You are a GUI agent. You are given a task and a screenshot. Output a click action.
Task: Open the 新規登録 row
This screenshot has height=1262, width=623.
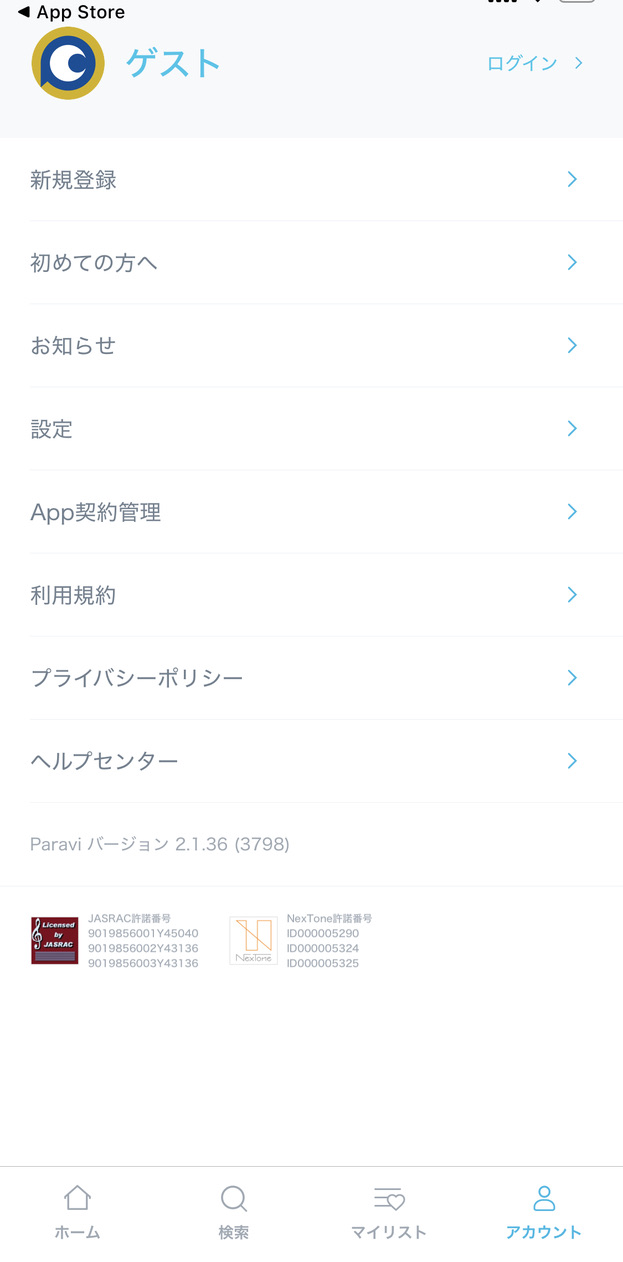coord(311,180)
